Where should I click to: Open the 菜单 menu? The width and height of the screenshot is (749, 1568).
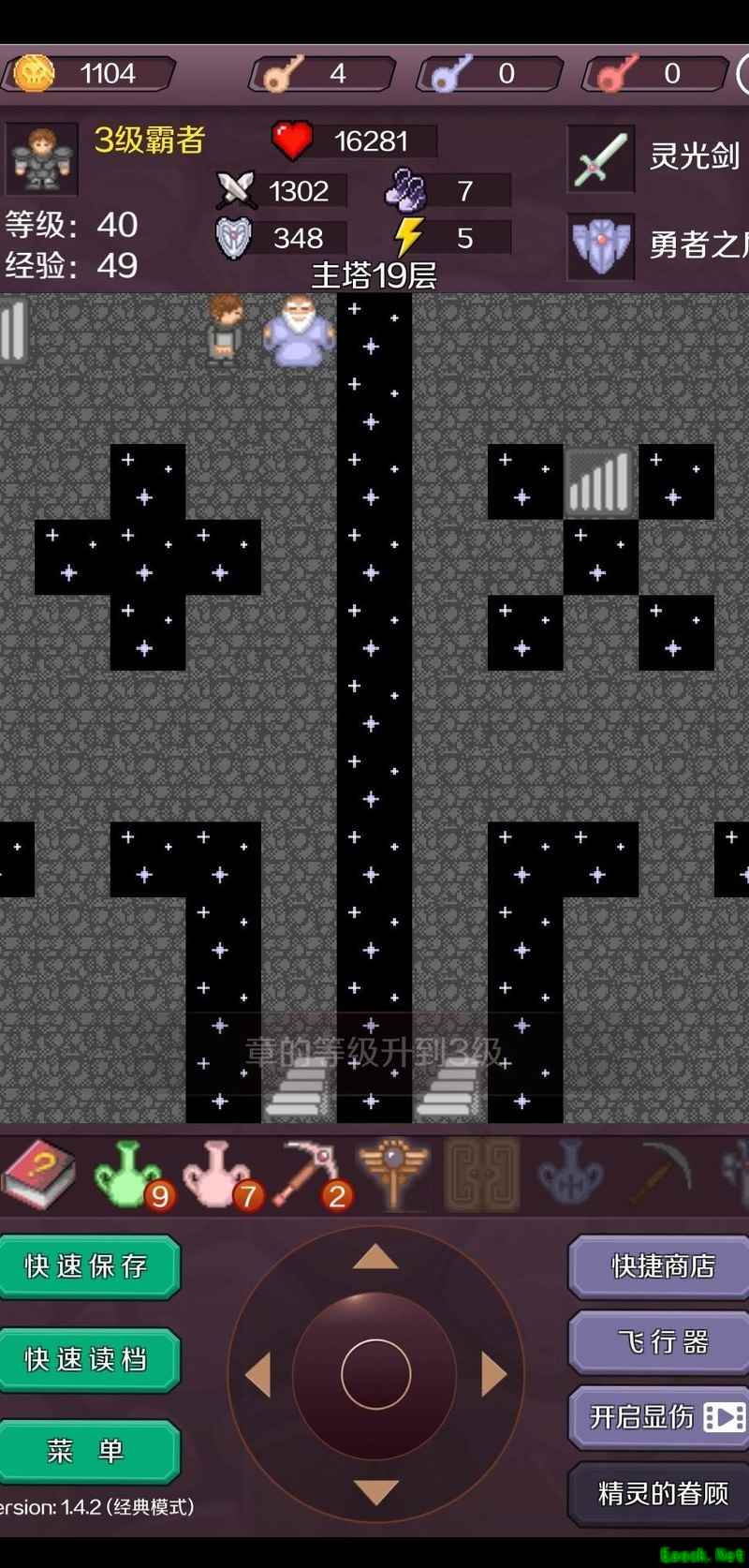pos(88,1451)
